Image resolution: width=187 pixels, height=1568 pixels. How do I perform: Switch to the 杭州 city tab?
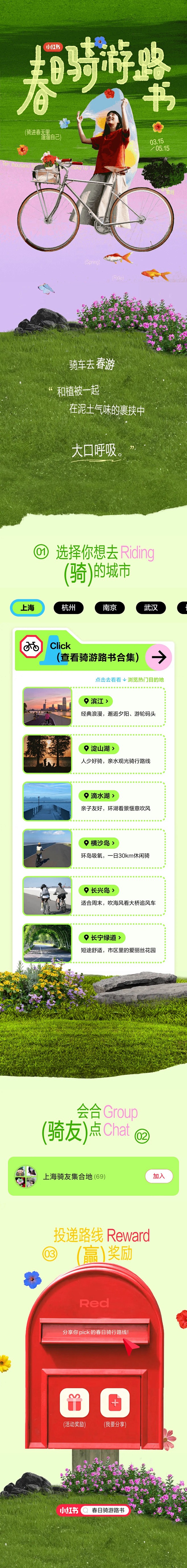point(68,607)
